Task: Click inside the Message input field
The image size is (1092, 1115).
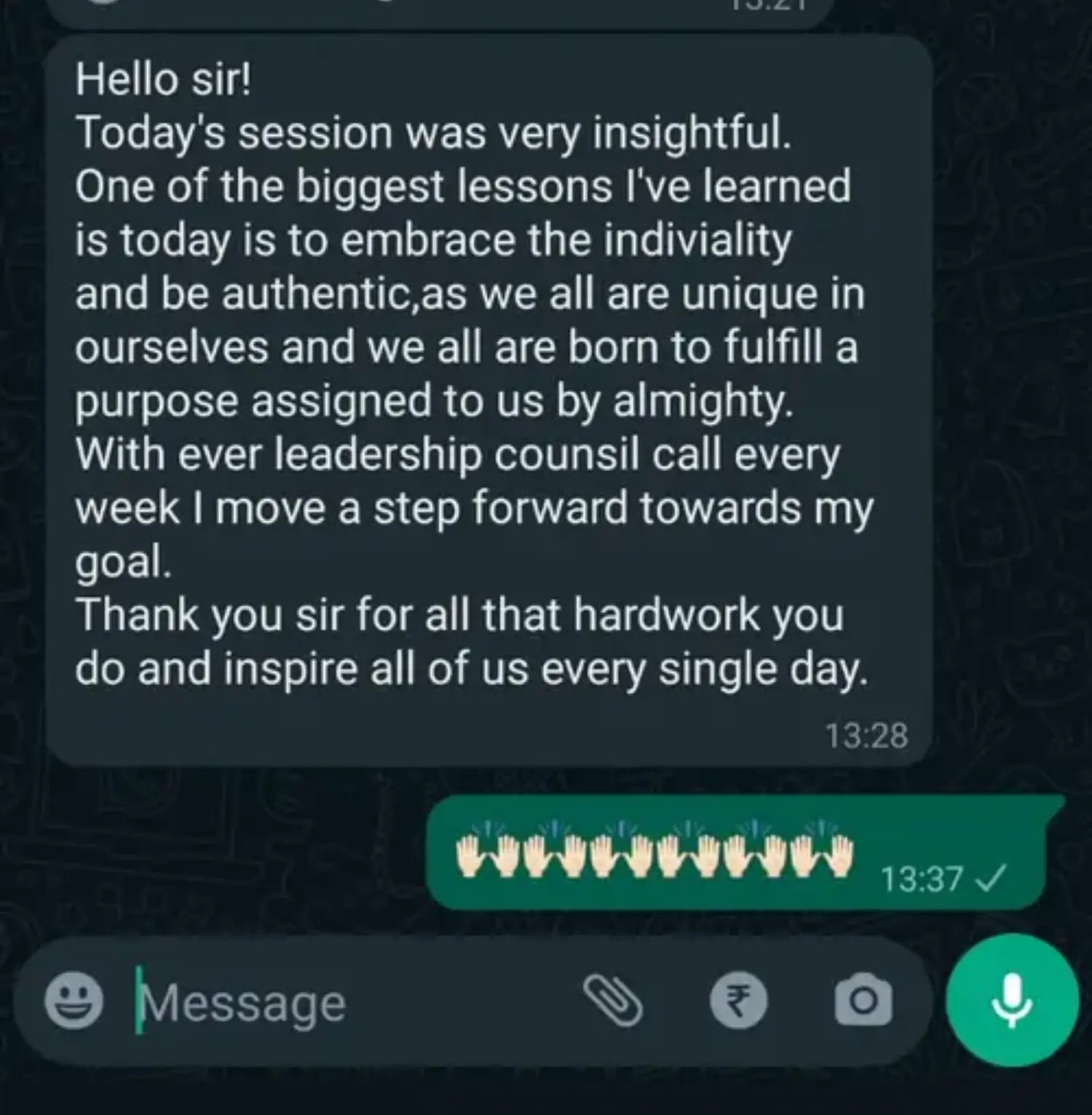Action: point(291,1000)
